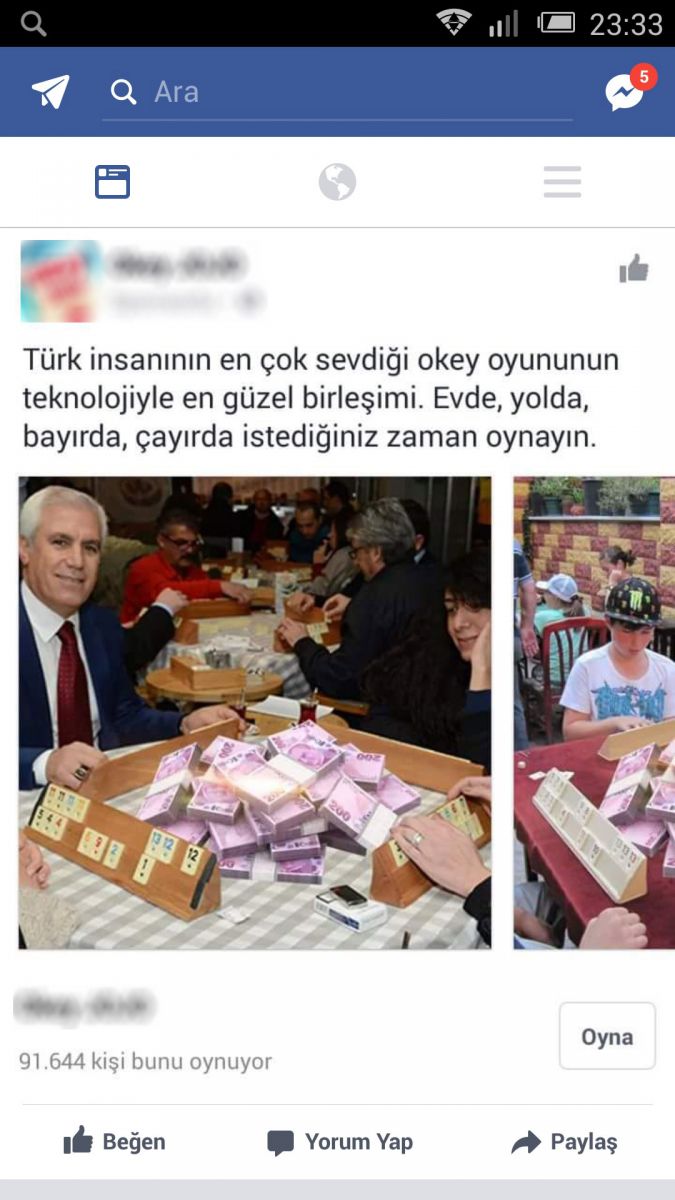This screenshot has height=1200, width=675.
Task: Tap the Oyna button
Action: pos(607,1036)
